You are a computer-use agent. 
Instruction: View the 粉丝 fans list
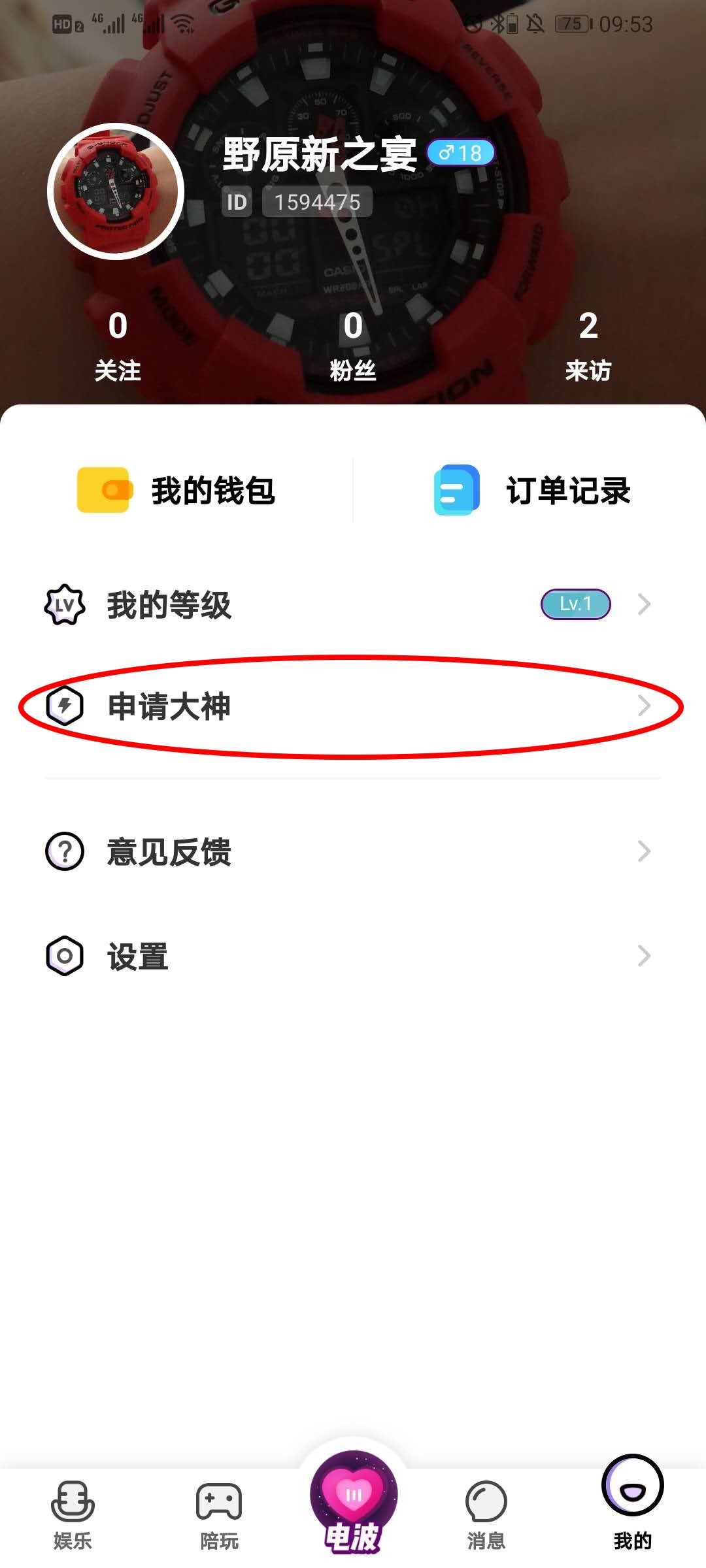[353, 345]
